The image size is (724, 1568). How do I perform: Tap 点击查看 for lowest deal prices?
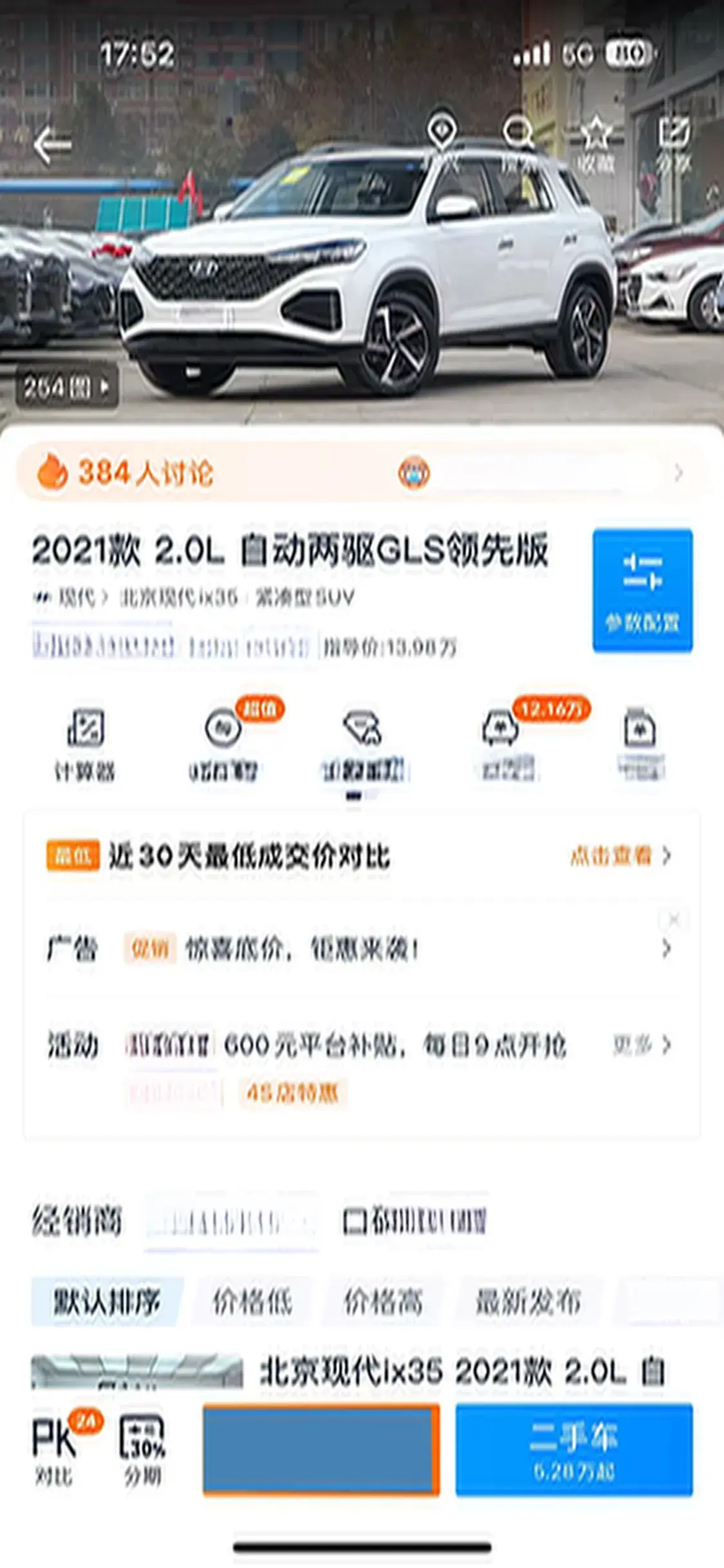click(x=619, y=856)
